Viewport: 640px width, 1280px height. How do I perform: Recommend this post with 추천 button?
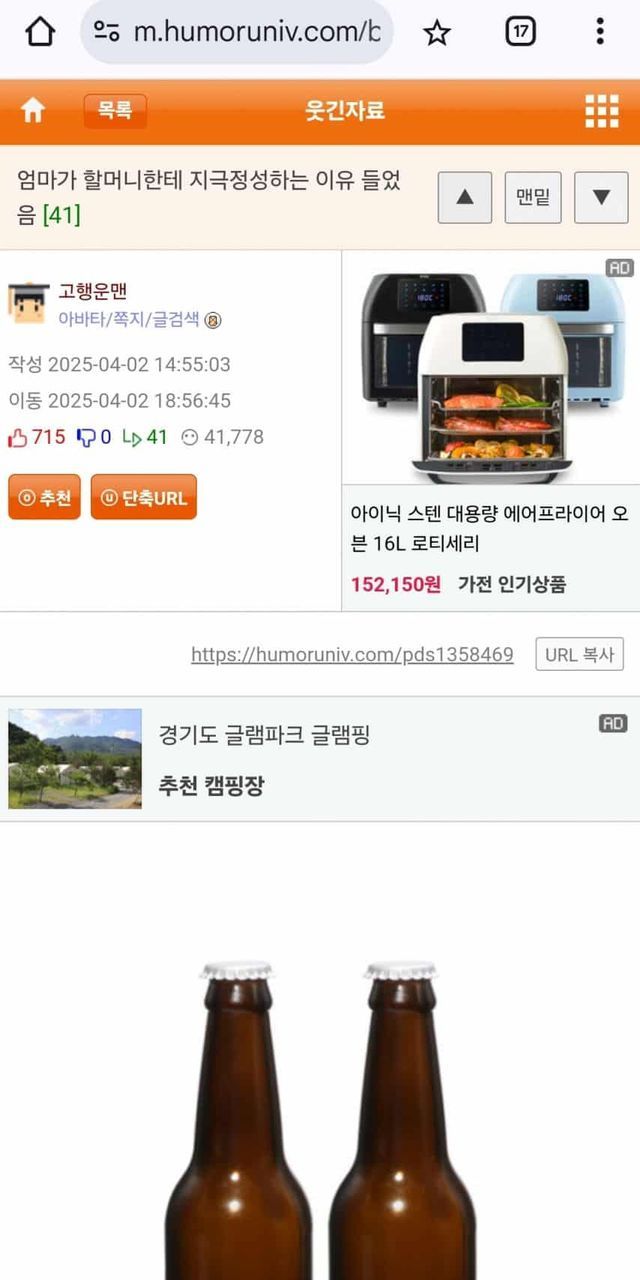pos(45,497)
